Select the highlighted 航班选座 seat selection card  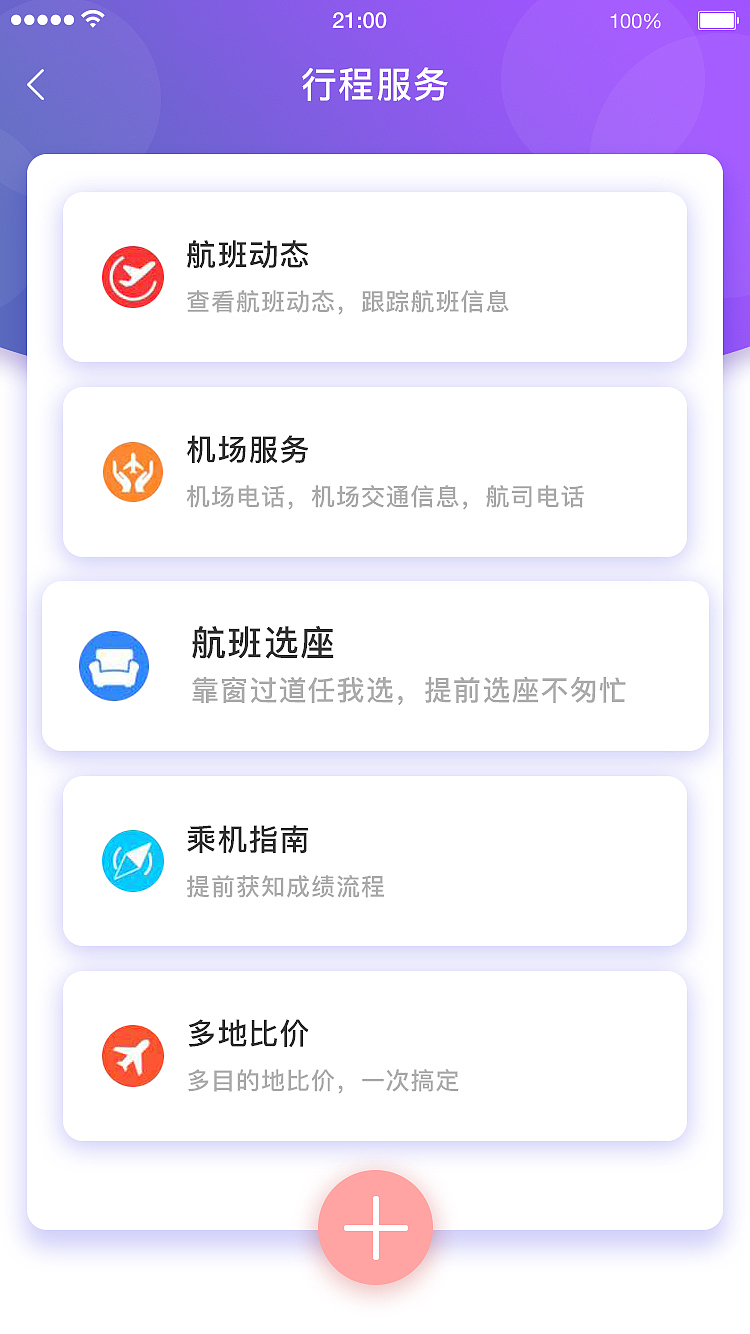tap(375, 665)
